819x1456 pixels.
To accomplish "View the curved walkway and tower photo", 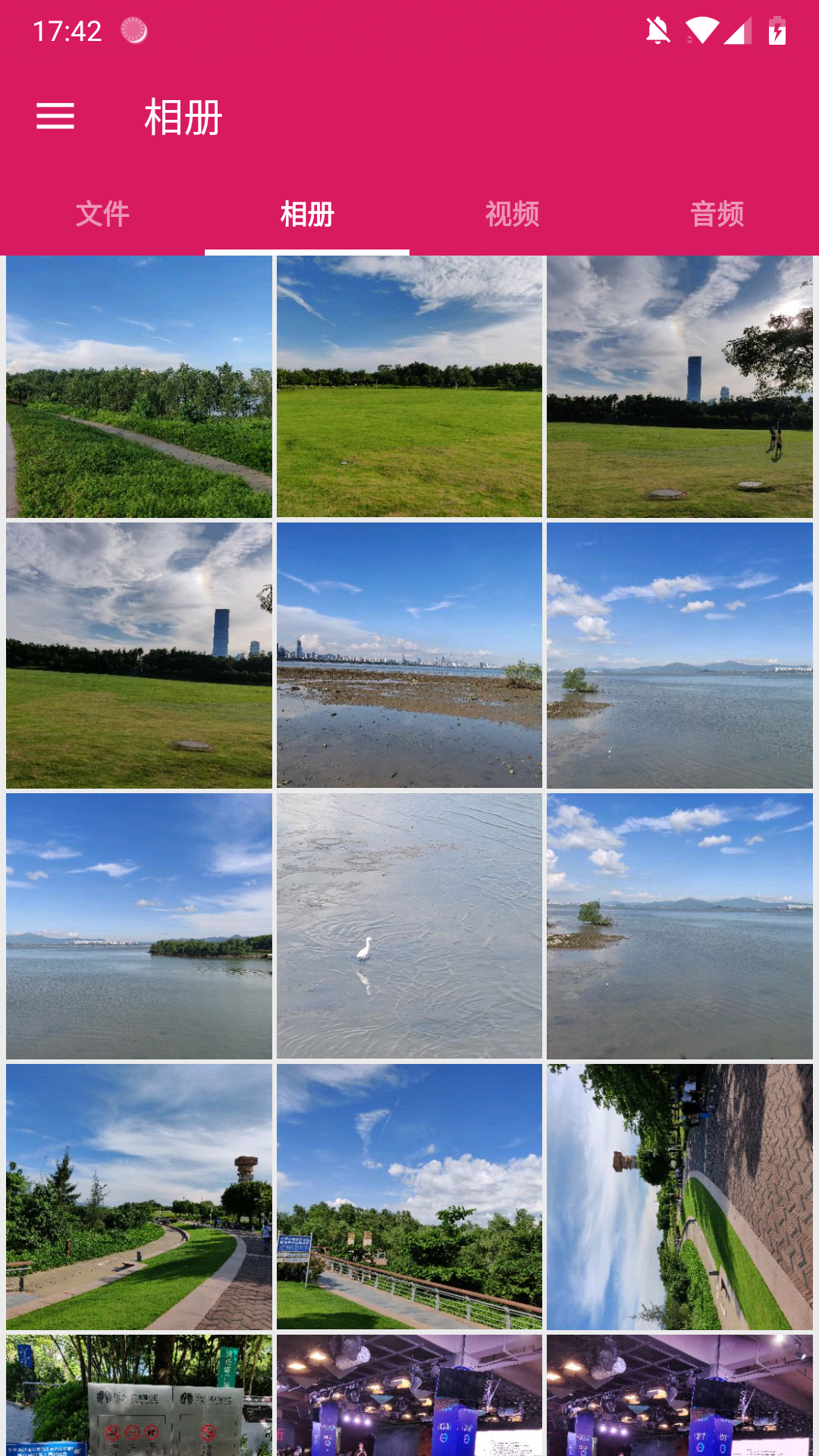I will coord(139,1197).
